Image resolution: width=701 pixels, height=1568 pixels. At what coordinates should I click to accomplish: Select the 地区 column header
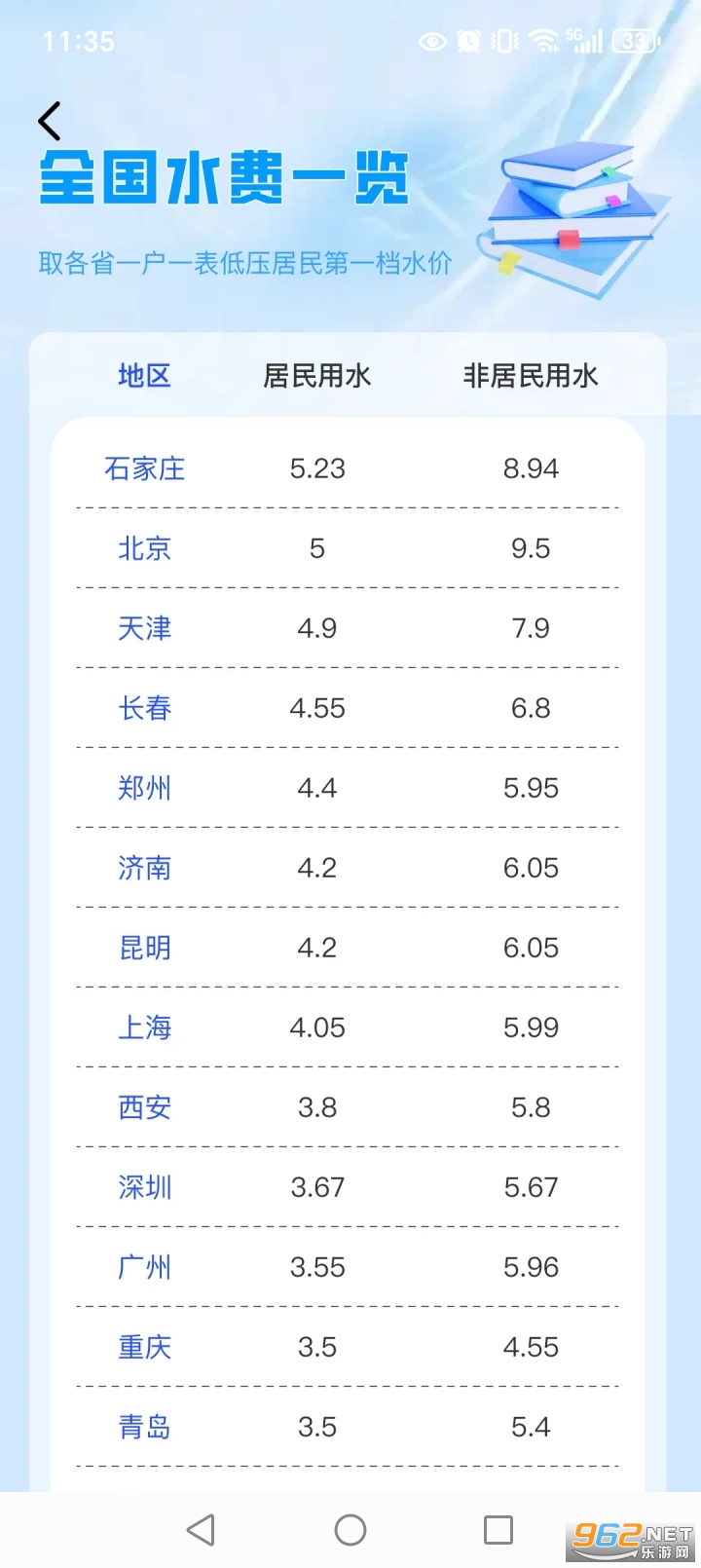(x=144, y=376)
